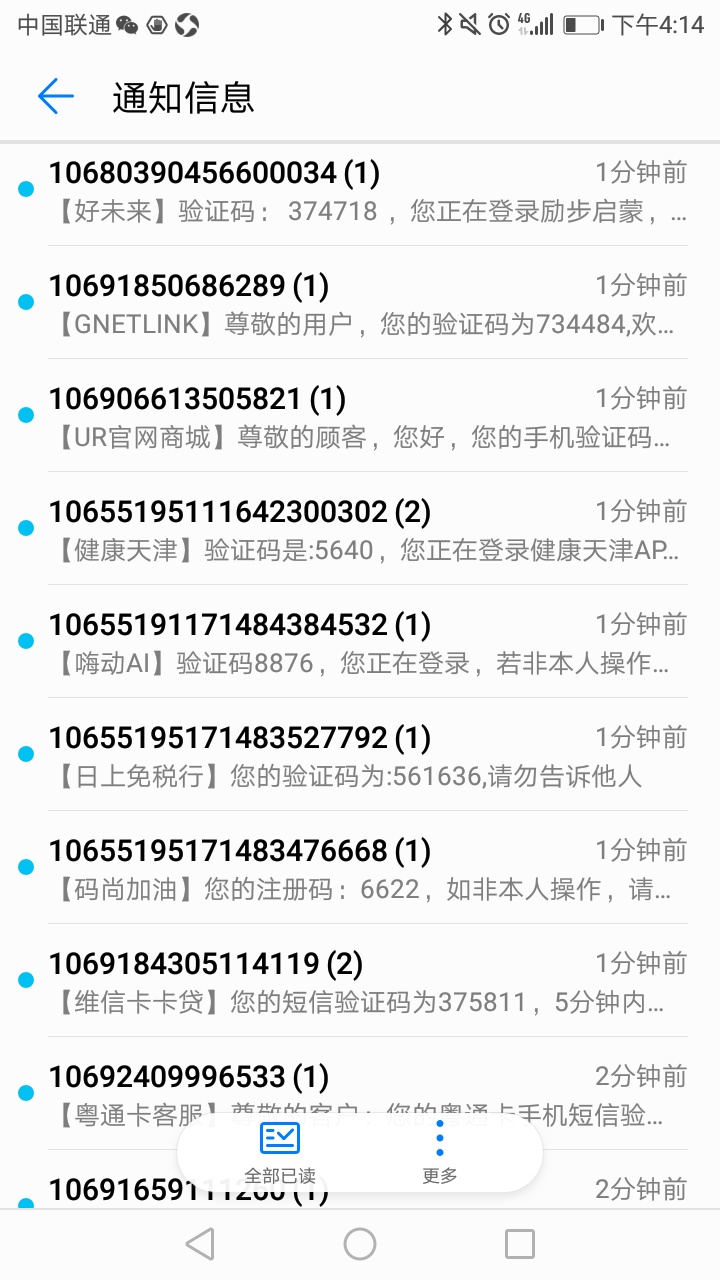
Task: Open the UR官网商城 message
Action: point(360,416)
